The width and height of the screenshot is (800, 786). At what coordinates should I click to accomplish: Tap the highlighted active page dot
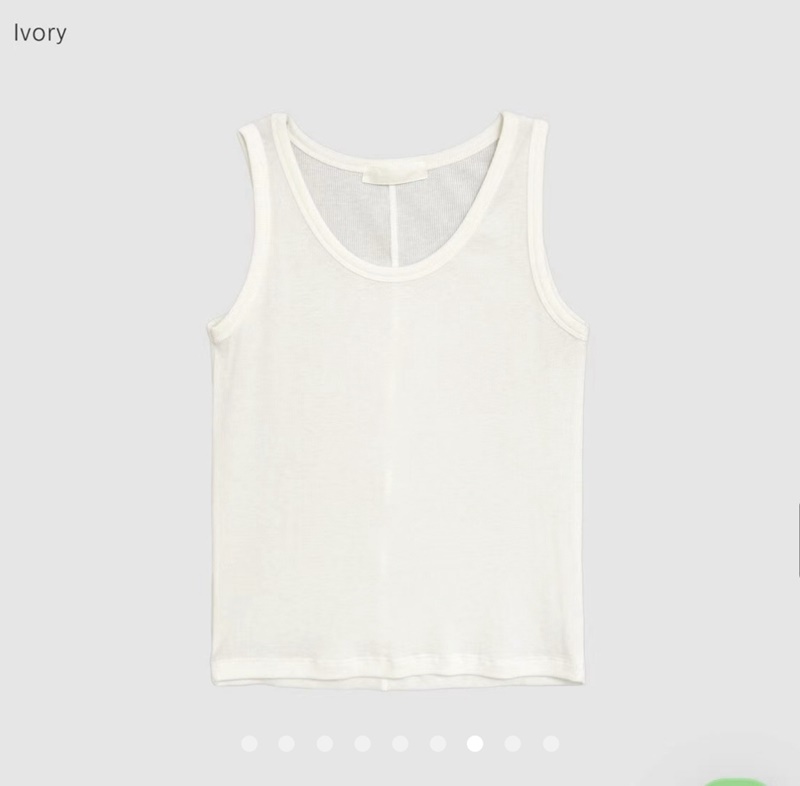point(475,743)
